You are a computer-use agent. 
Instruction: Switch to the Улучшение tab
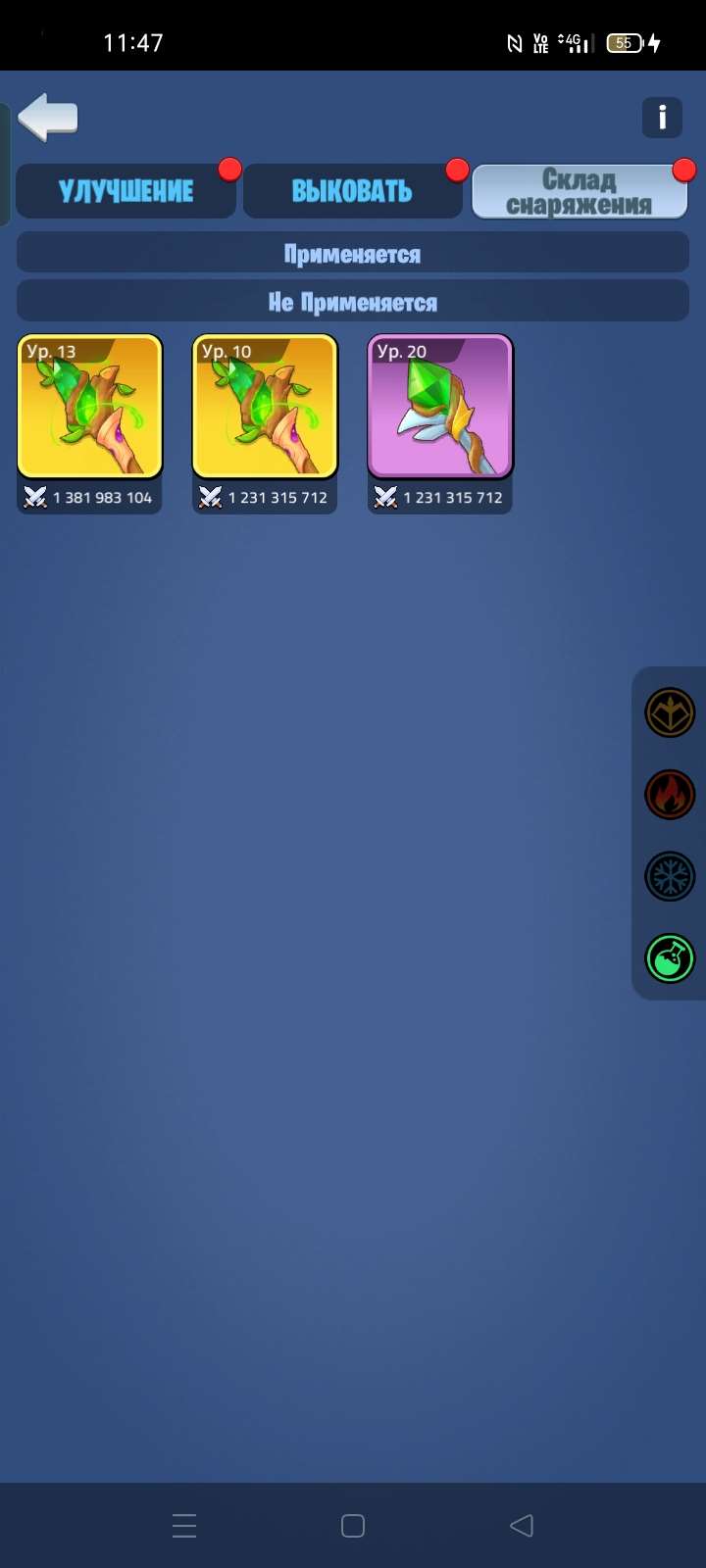click(x=126, y=191)
